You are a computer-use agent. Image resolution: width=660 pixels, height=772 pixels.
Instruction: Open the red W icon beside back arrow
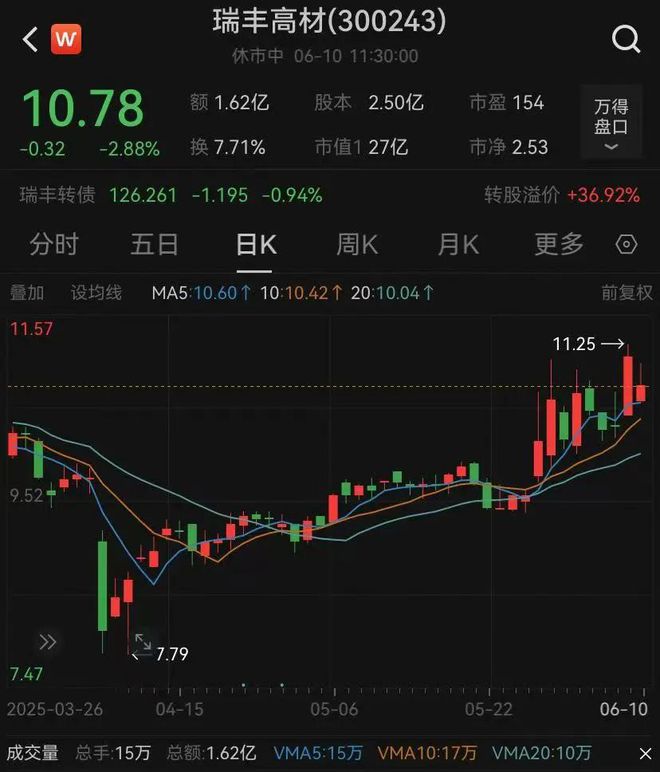(67, 40)
